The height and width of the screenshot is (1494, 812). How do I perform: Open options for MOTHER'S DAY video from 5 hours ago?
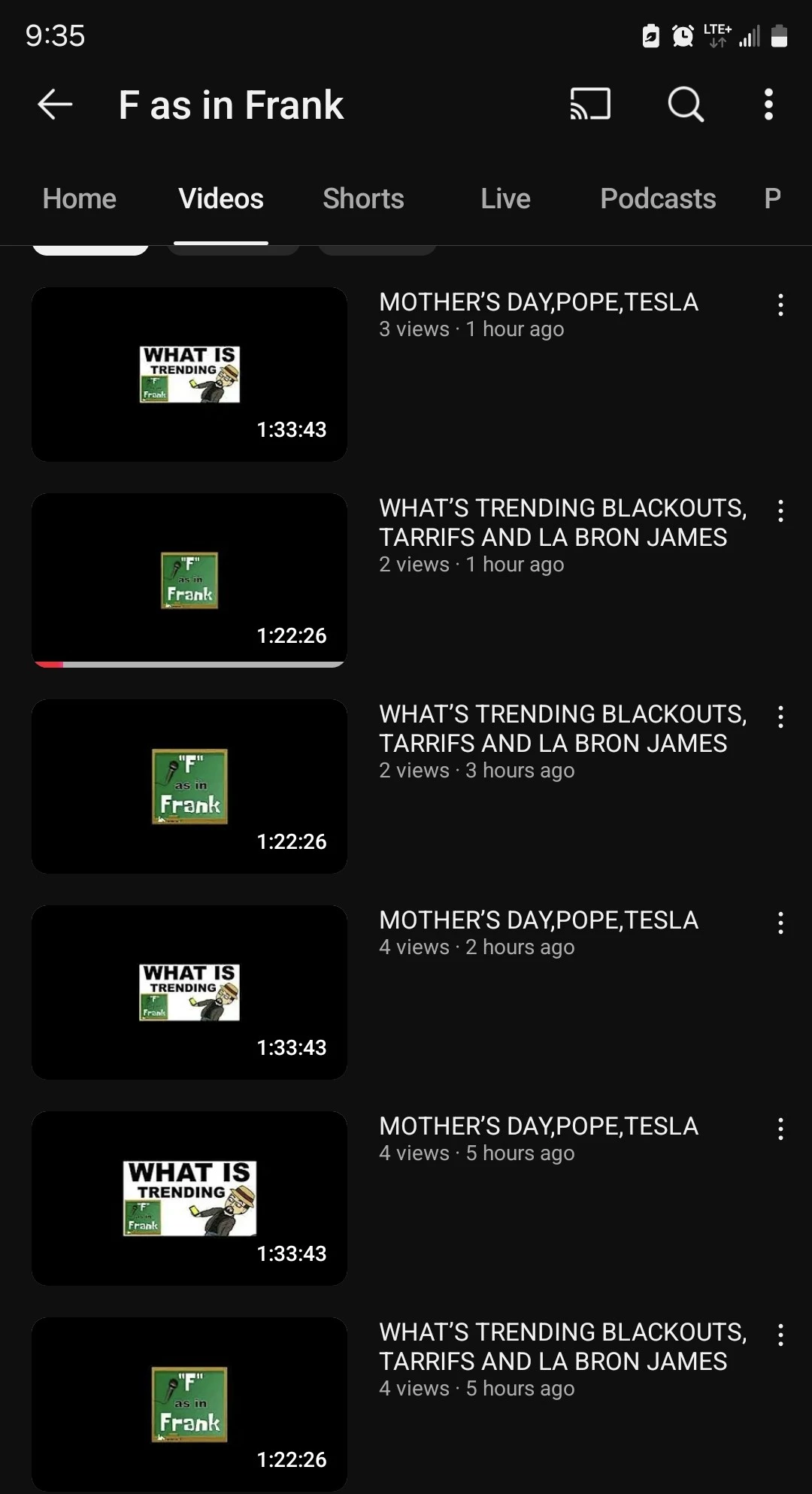point(780,1129)
